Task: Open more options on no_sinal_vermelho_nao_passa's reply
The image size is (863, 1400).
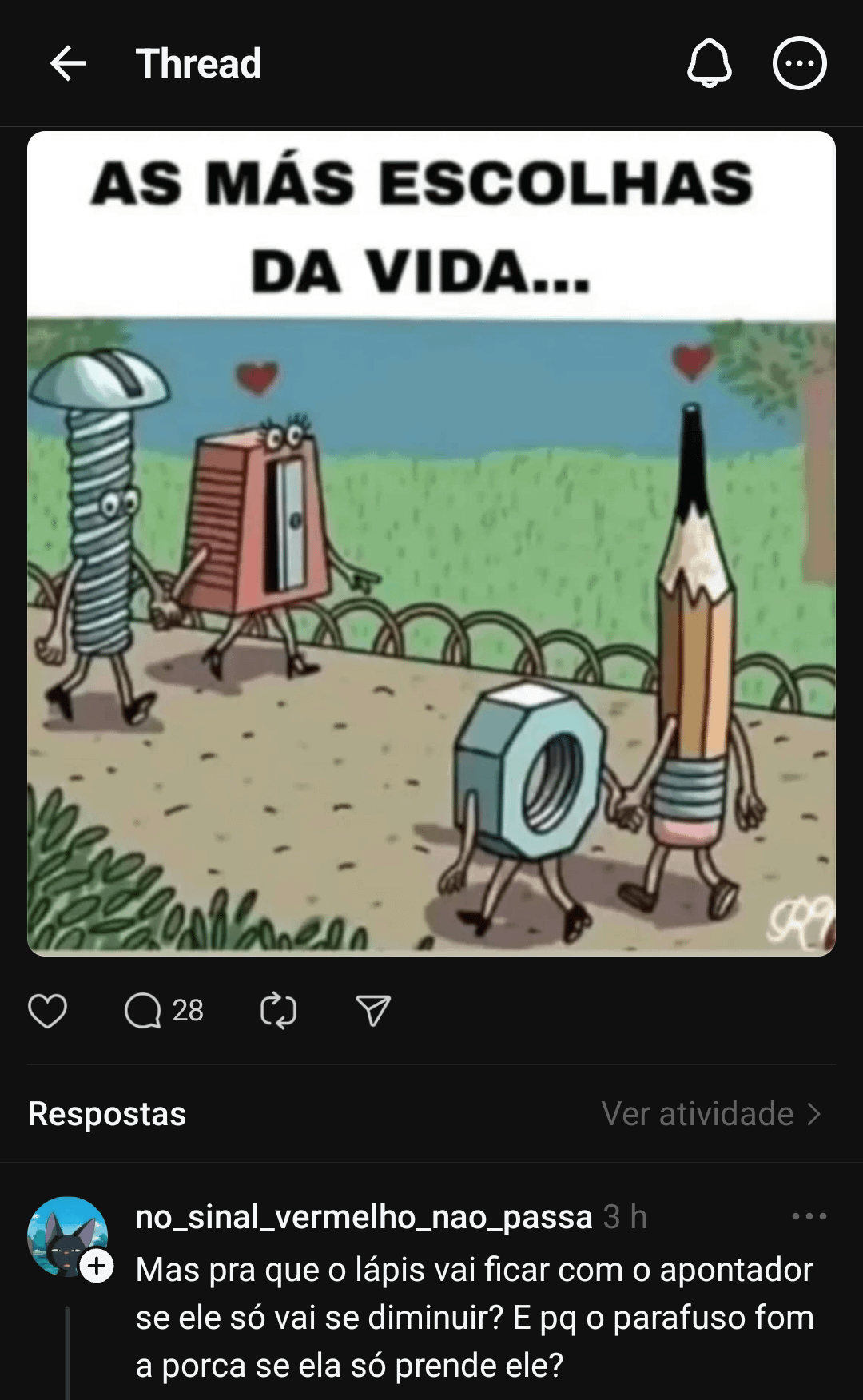Action: 809,1216
